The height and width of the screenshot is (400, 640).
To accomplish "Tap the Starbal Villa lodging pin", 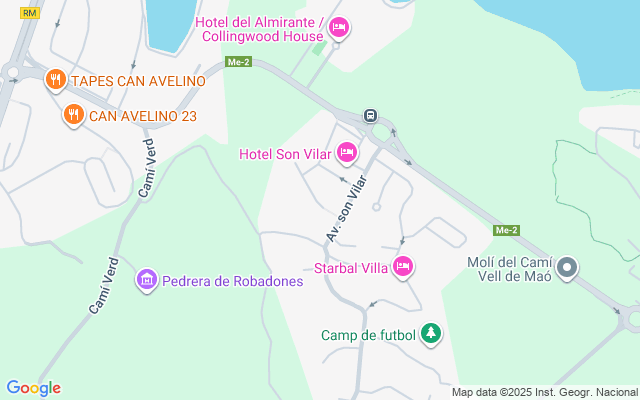I will pos(403,267).
